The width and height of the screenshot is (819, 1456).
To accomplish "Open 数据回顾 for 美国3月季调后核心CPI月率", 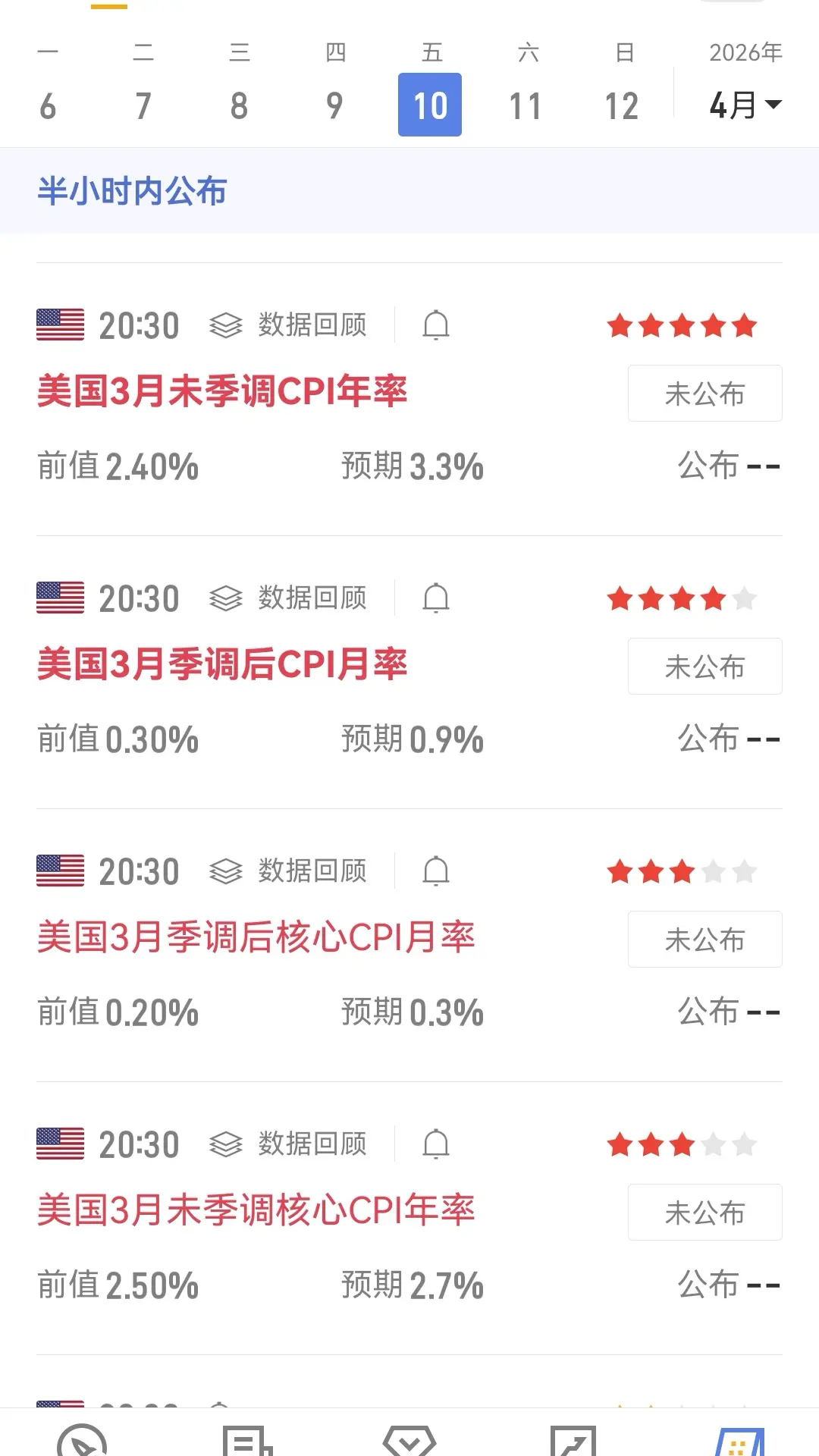I will click(x=289, y=871).
